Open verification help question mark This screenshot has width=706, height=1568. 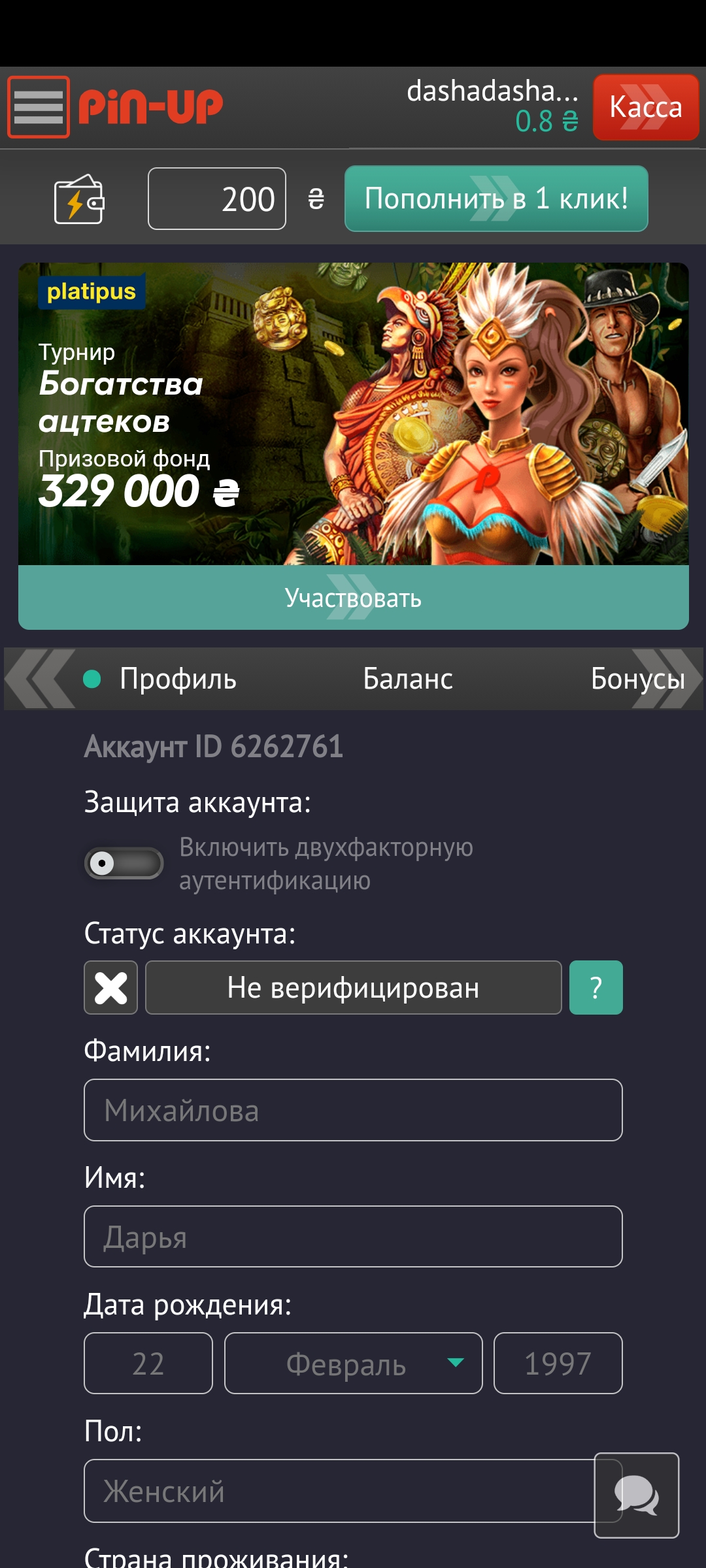596,987
